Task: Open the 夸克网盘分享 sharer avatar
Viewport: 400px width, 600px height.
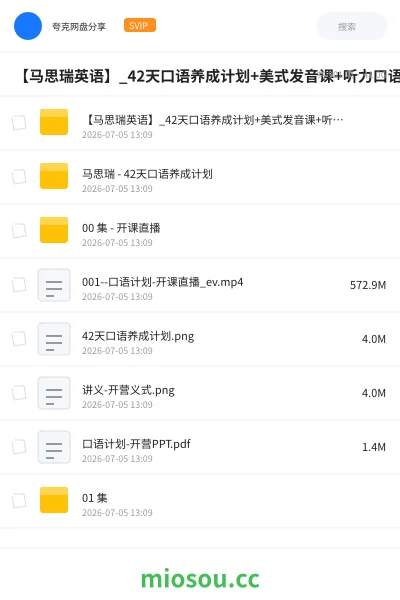Action: (28, 26)
